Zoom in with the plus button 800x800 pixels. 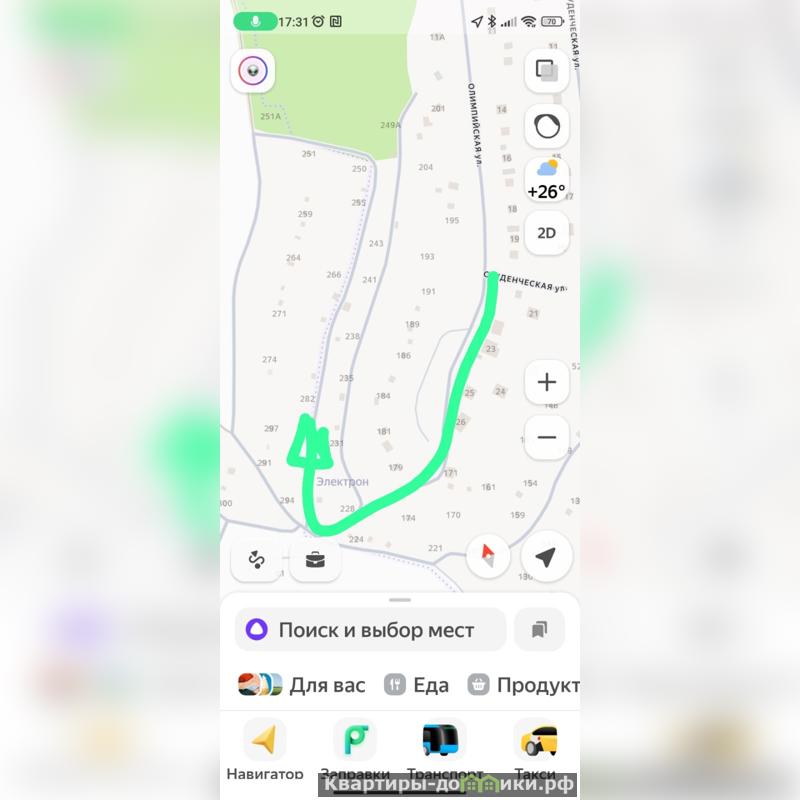point(546,382)
